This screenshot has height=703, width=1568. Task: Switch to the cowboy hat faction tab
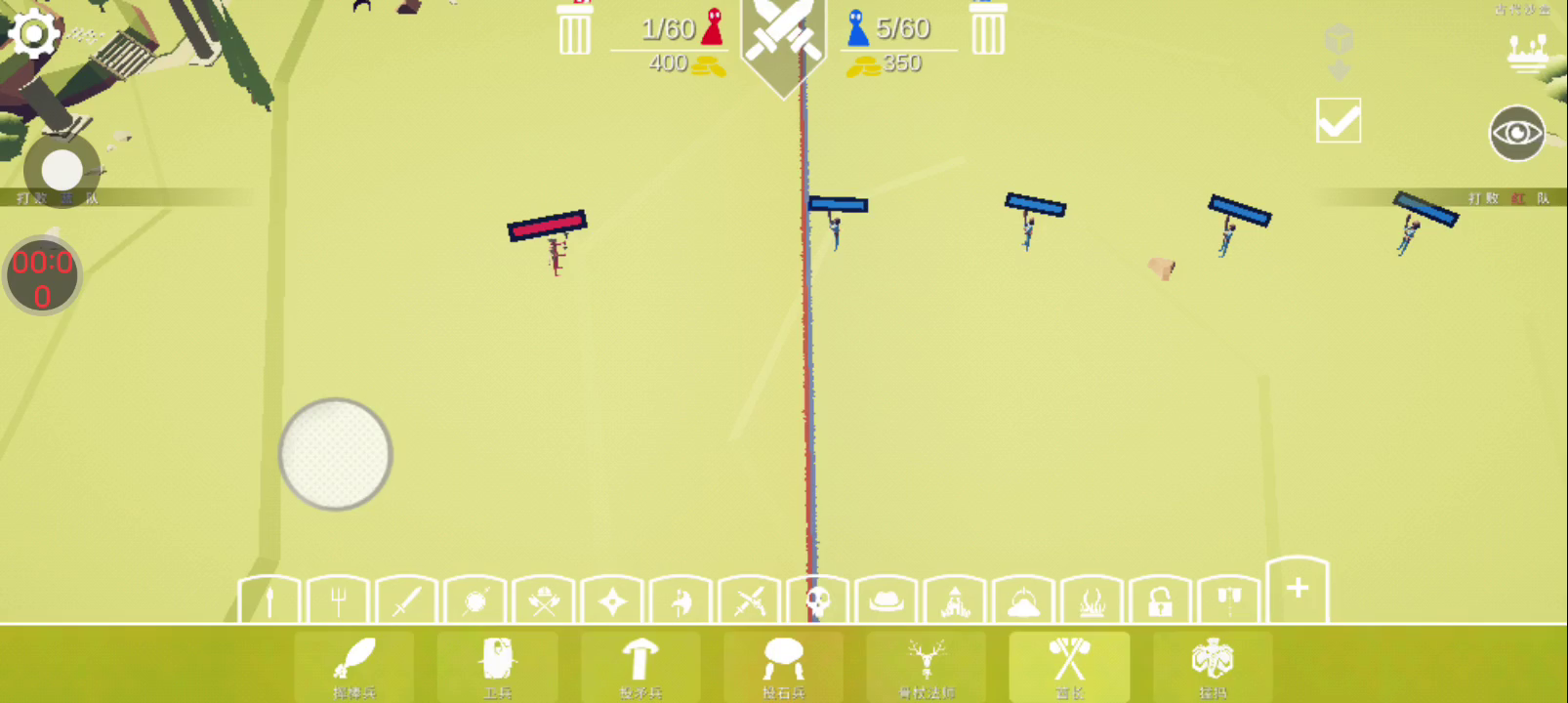887,600
